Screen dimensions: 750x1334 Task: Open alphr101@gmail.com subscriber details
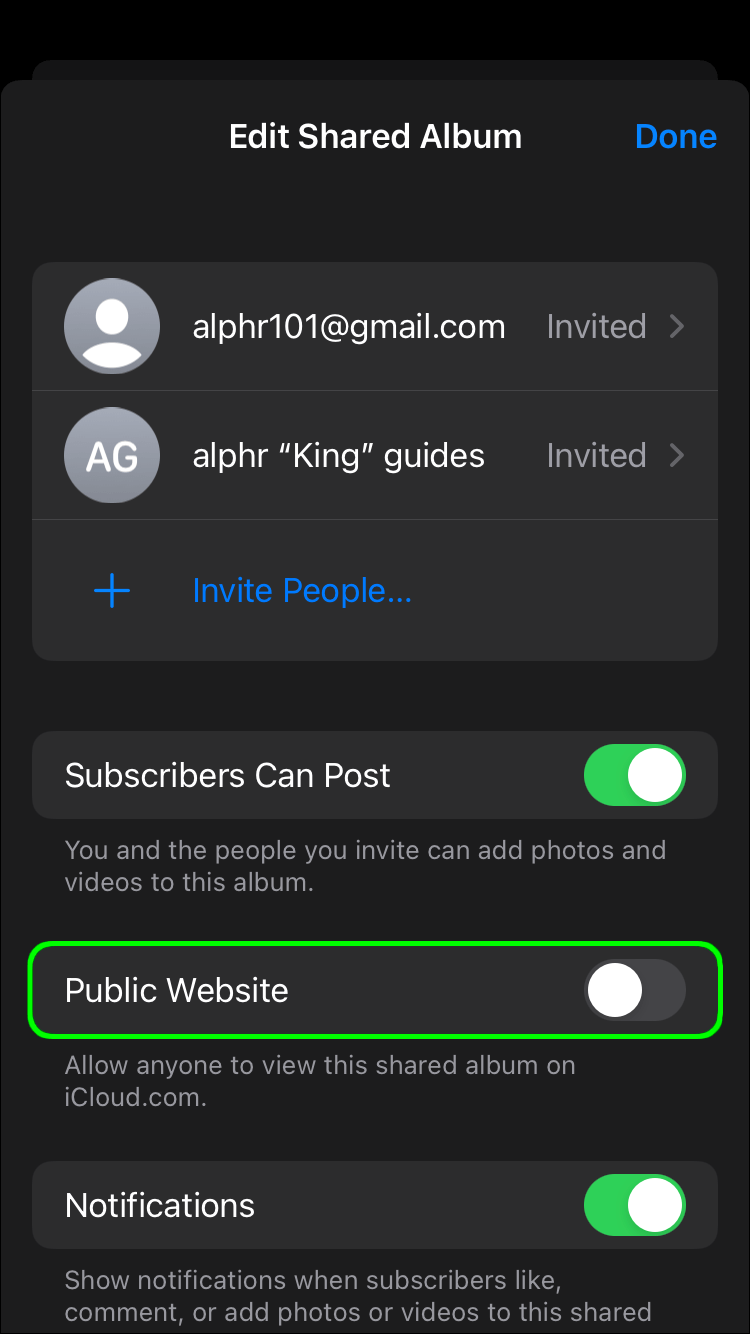pos(374,327)
